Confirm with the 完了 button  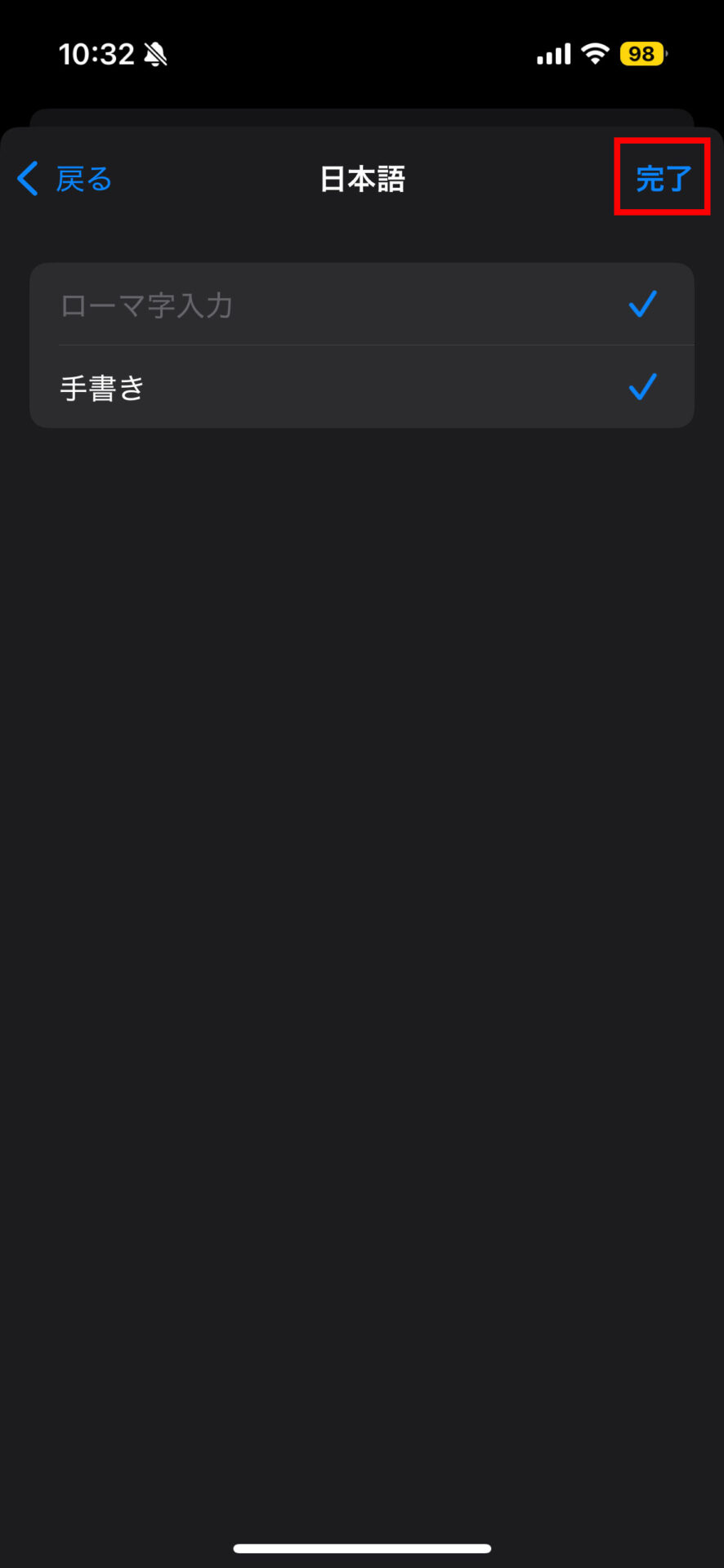[x=663, y=178]
